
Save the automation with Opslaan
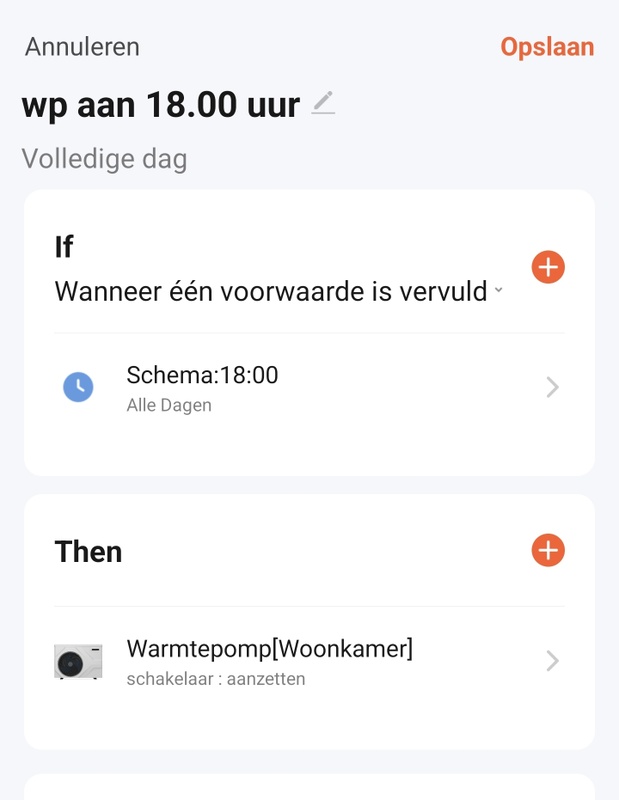tap(547, 47)
